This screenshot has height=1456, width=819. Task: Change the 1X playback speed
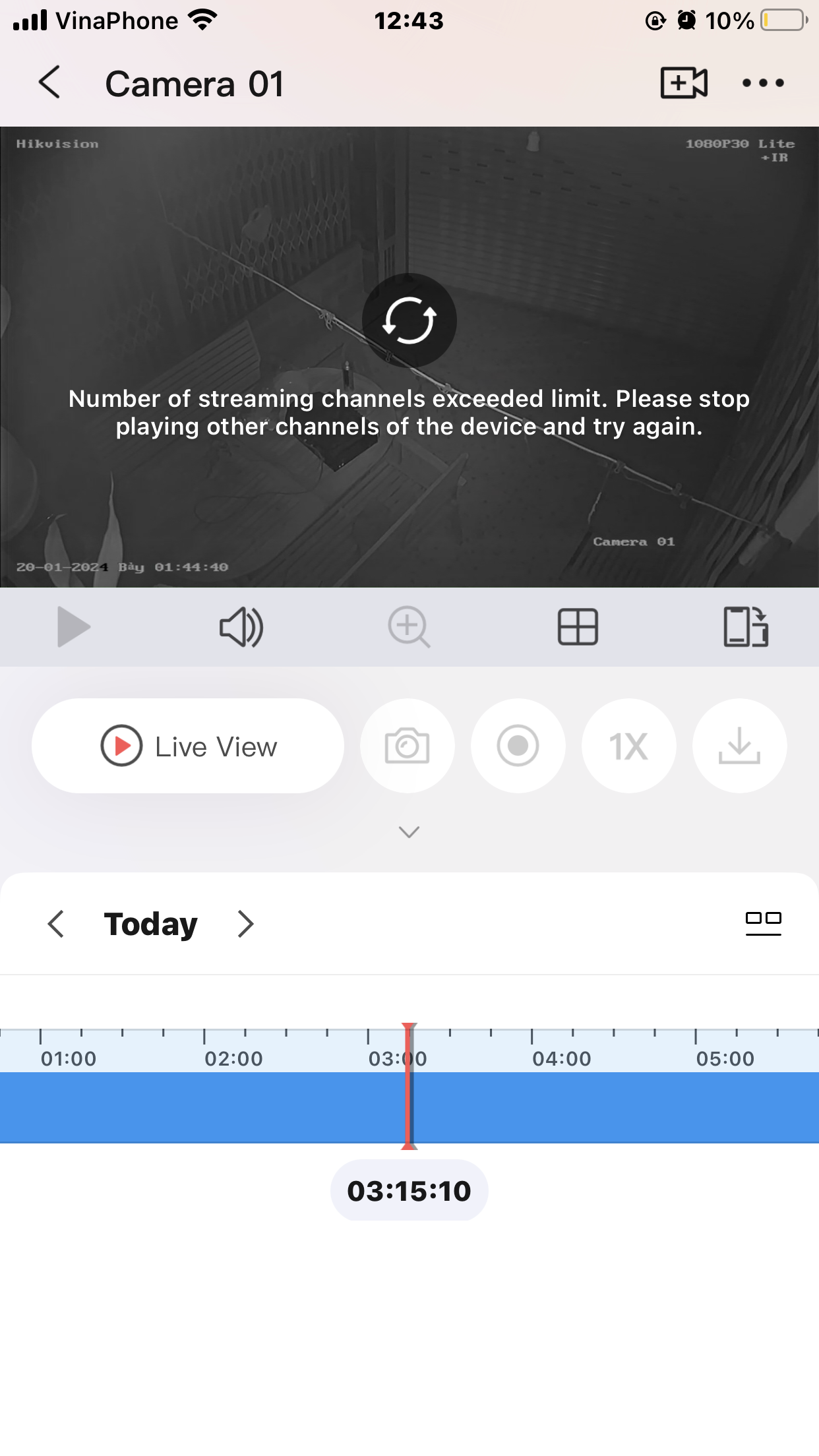pyautogui.click(x=628, y=746)
